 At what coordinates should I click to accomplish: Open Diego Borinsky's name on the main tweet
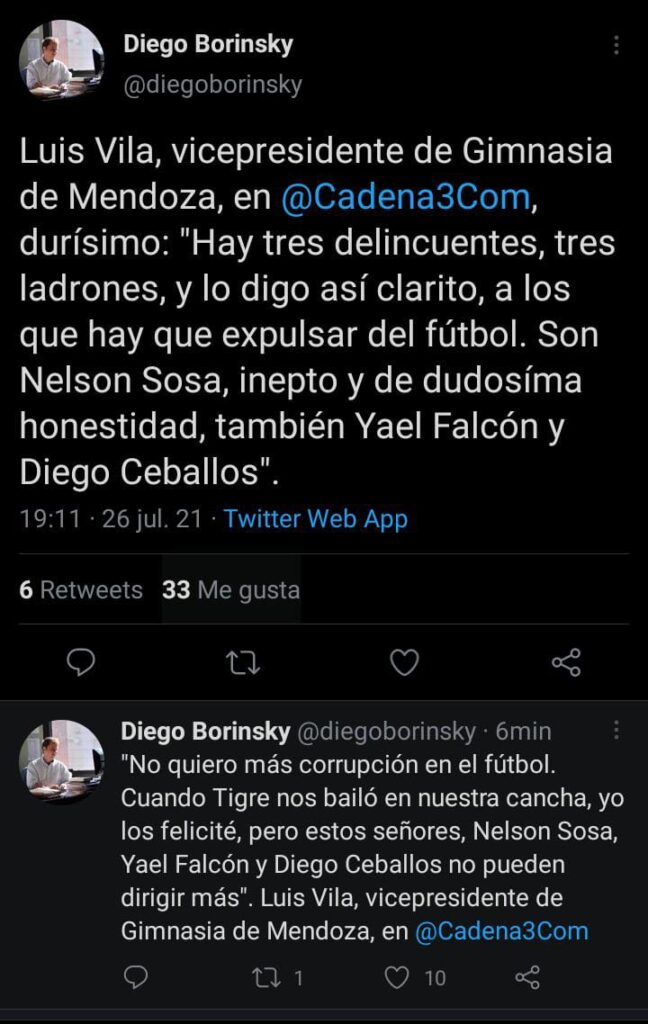pos(208,44)
